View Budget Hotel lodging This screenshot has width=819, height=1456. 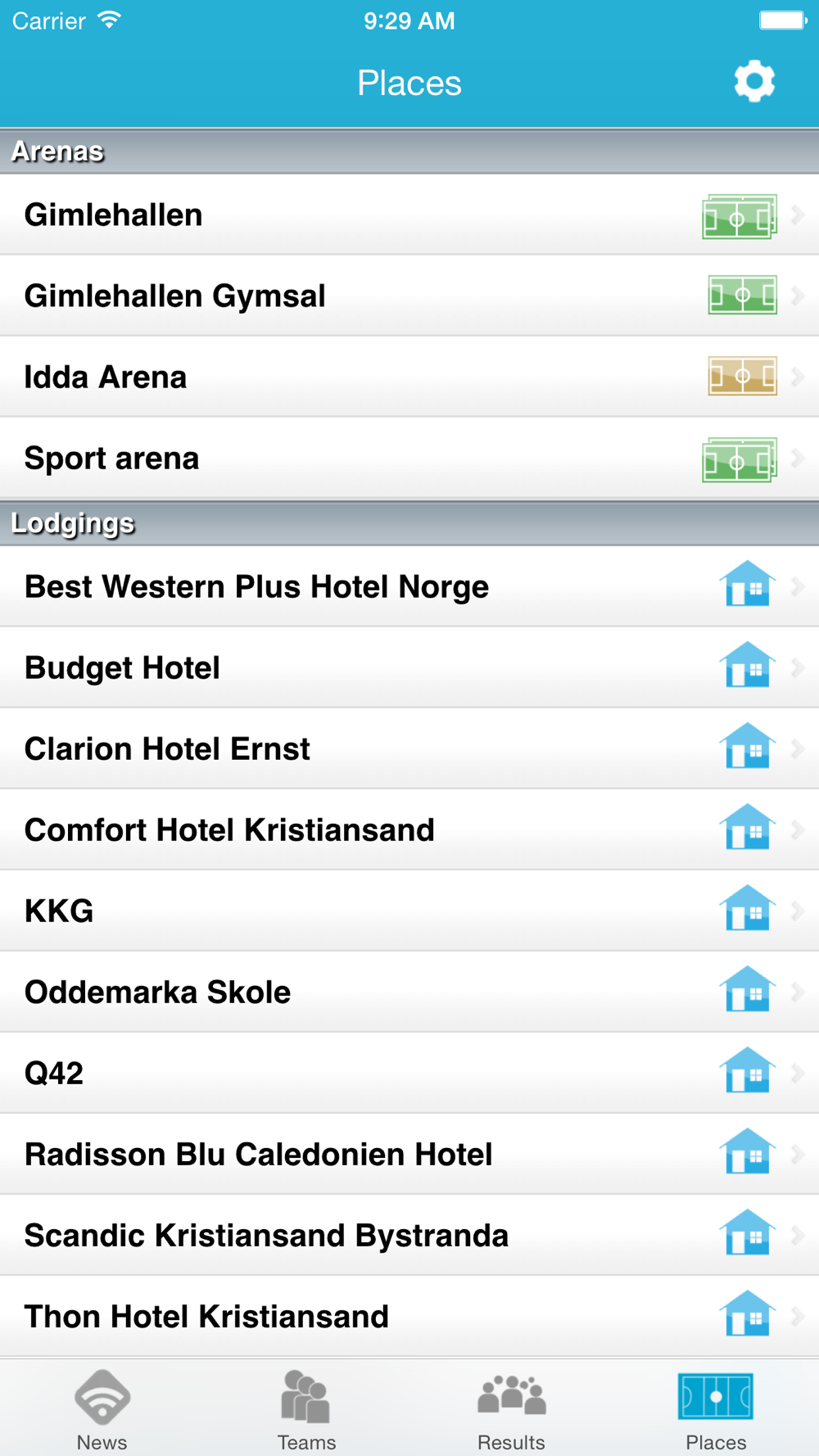(409, 667)
